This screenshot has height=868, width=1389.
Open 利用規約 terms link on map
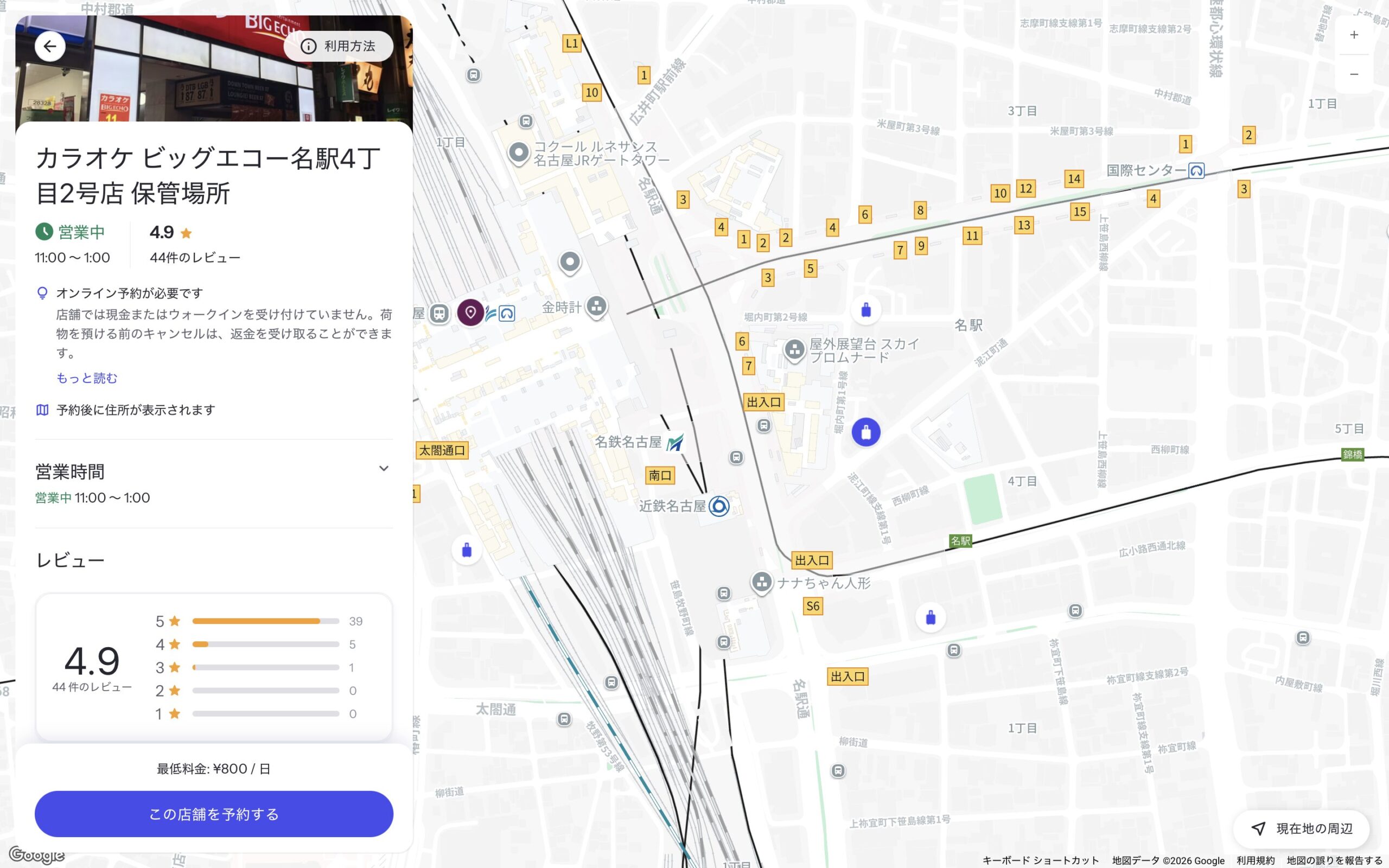coord(1256,860)
